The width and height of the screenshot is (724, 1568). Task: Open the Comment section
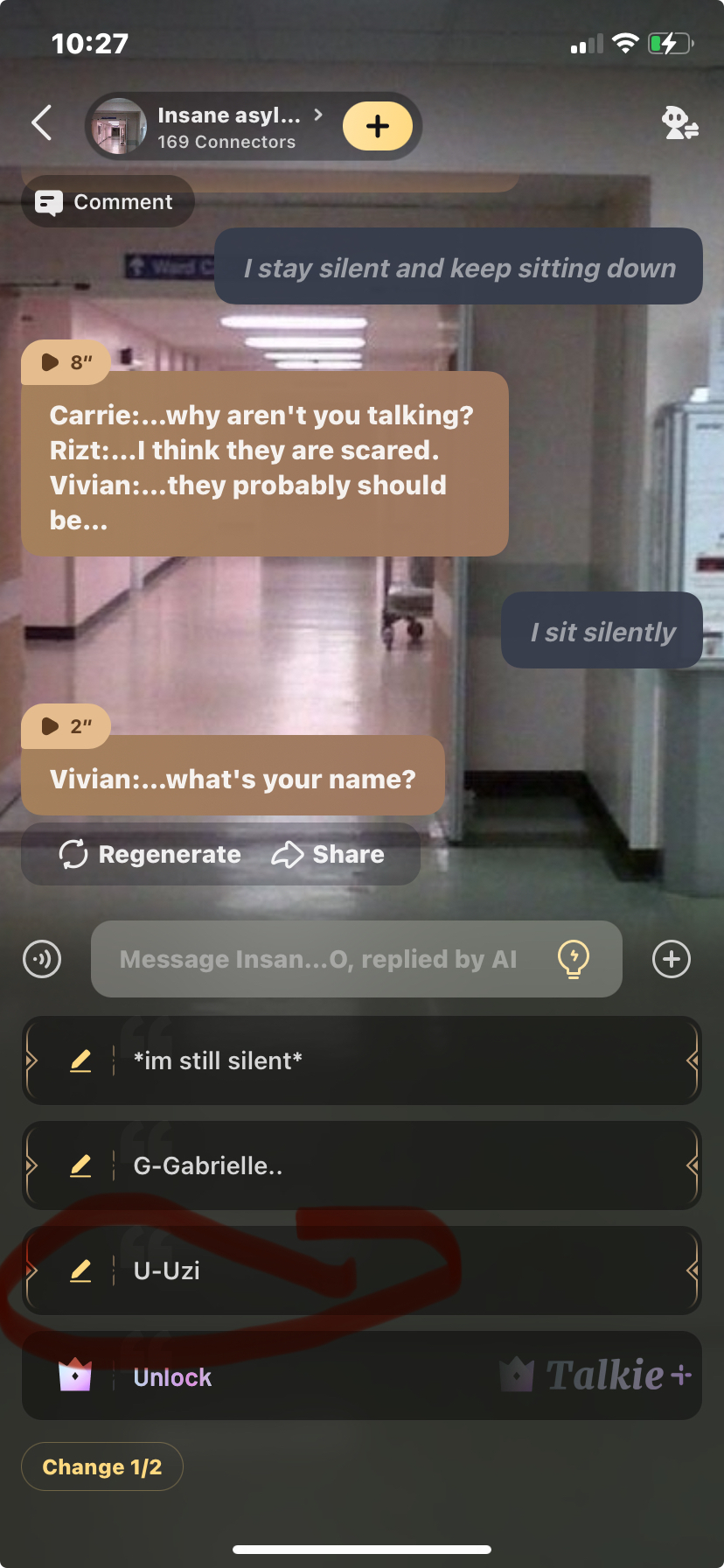point(107,202)
